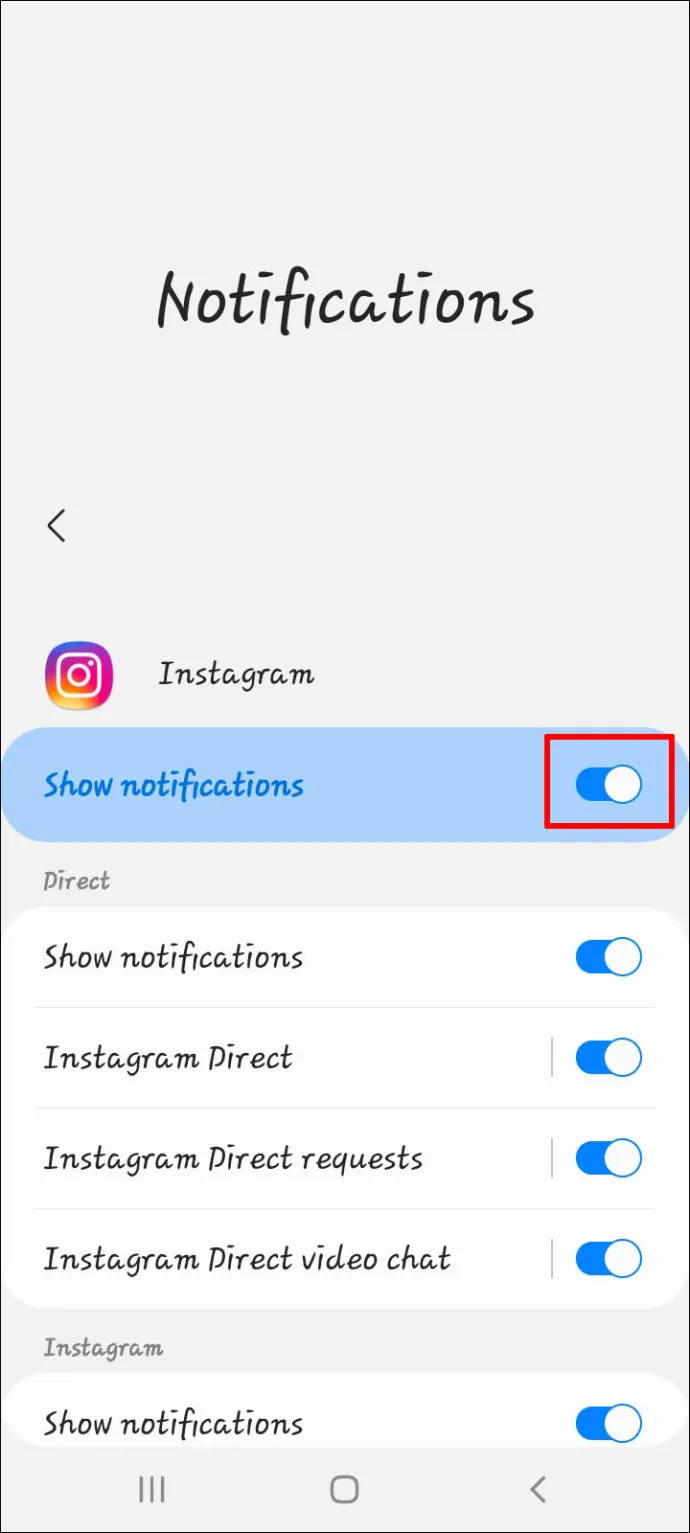Toggle Show notifications under Instagram section
690x1533 pixels.
(x=608, y=1423)
